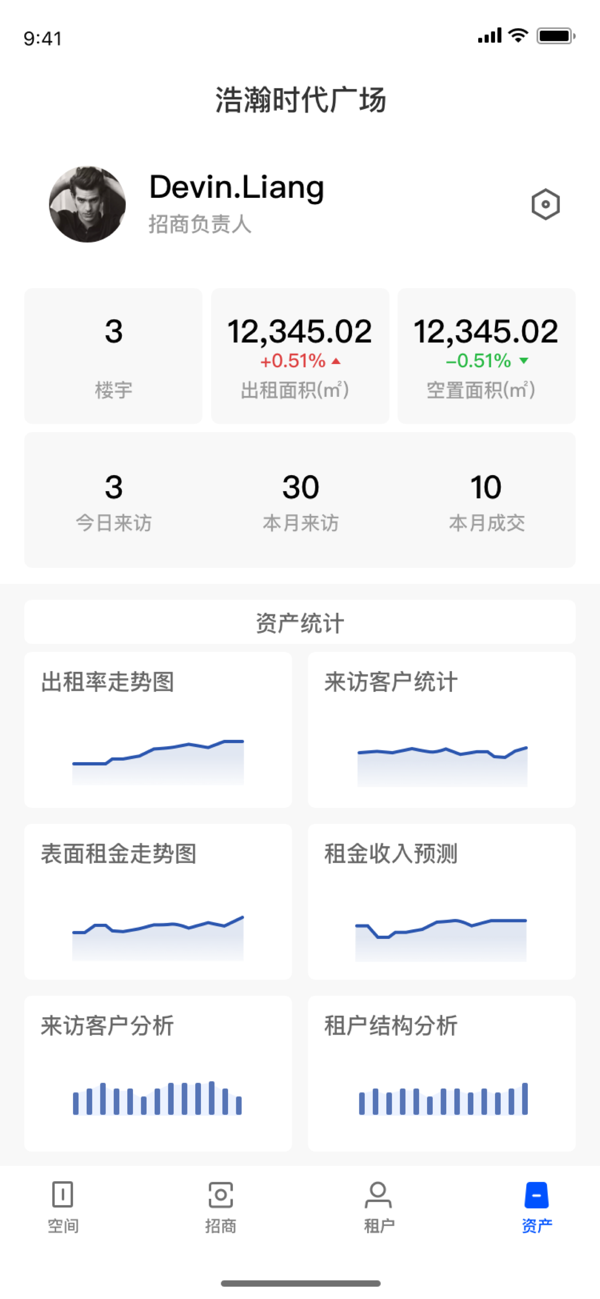The width and height of the screenshot is (600, 1299).
Task: Tap Devin.Liang's profile avatar
Action: tap(87, 204)
